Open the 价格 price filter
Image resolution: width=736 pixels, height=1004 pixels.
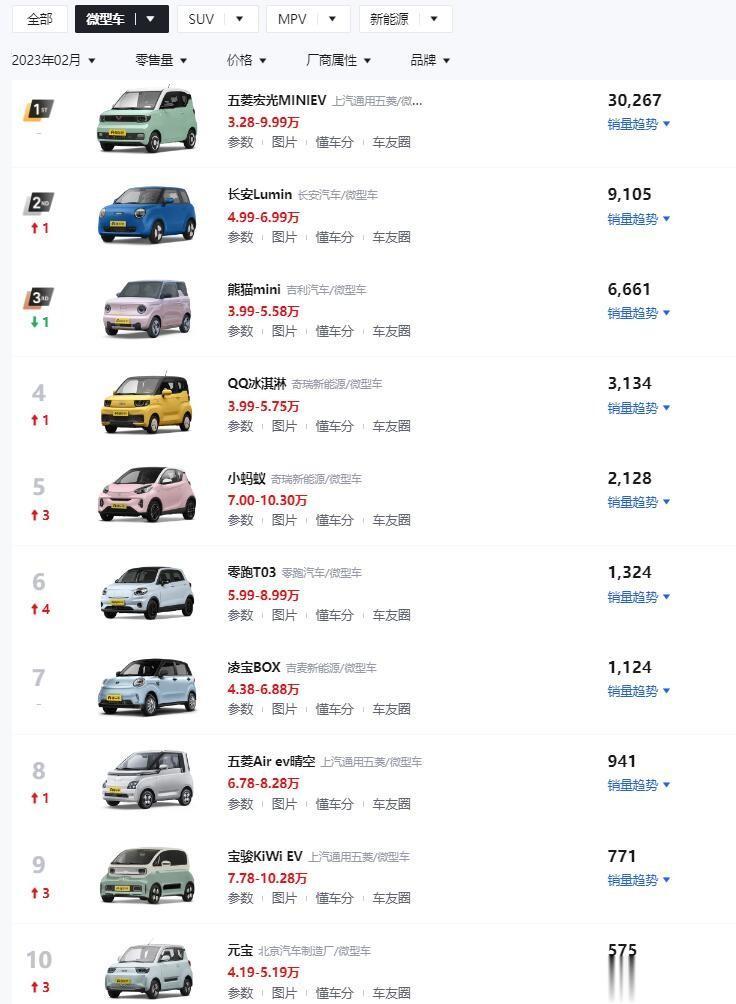pyautogui.click(x=247, y=60)
